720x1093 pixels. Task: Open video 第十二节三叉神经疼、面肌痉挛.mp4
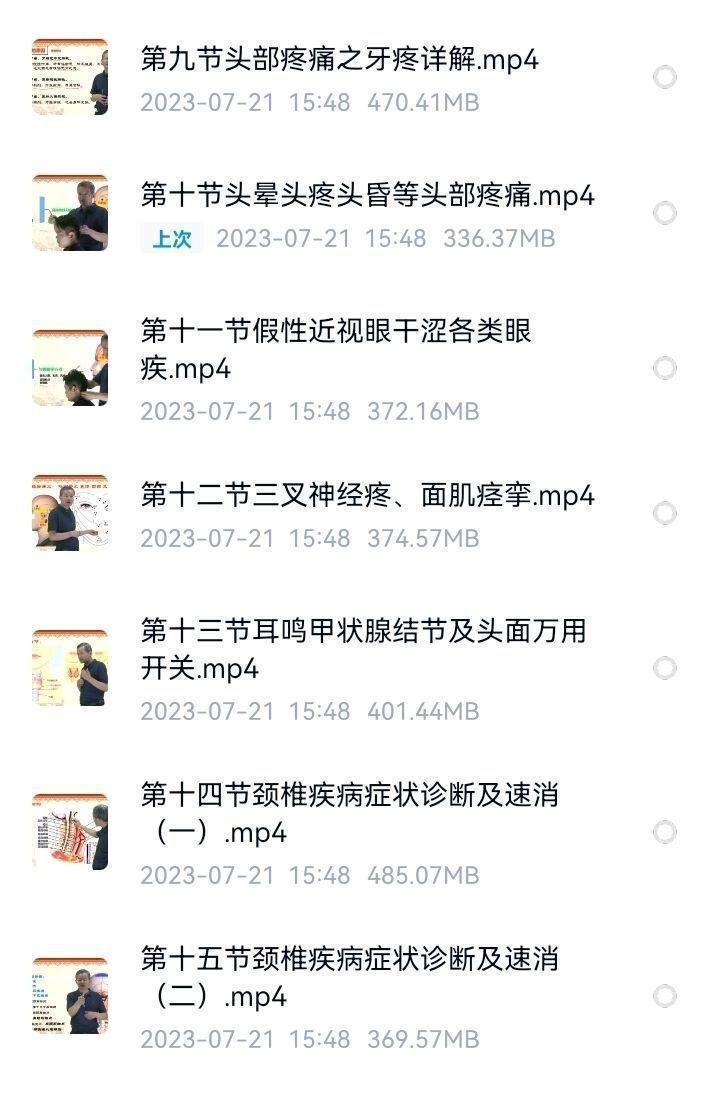pyautogui.click(x=367, y=495)
